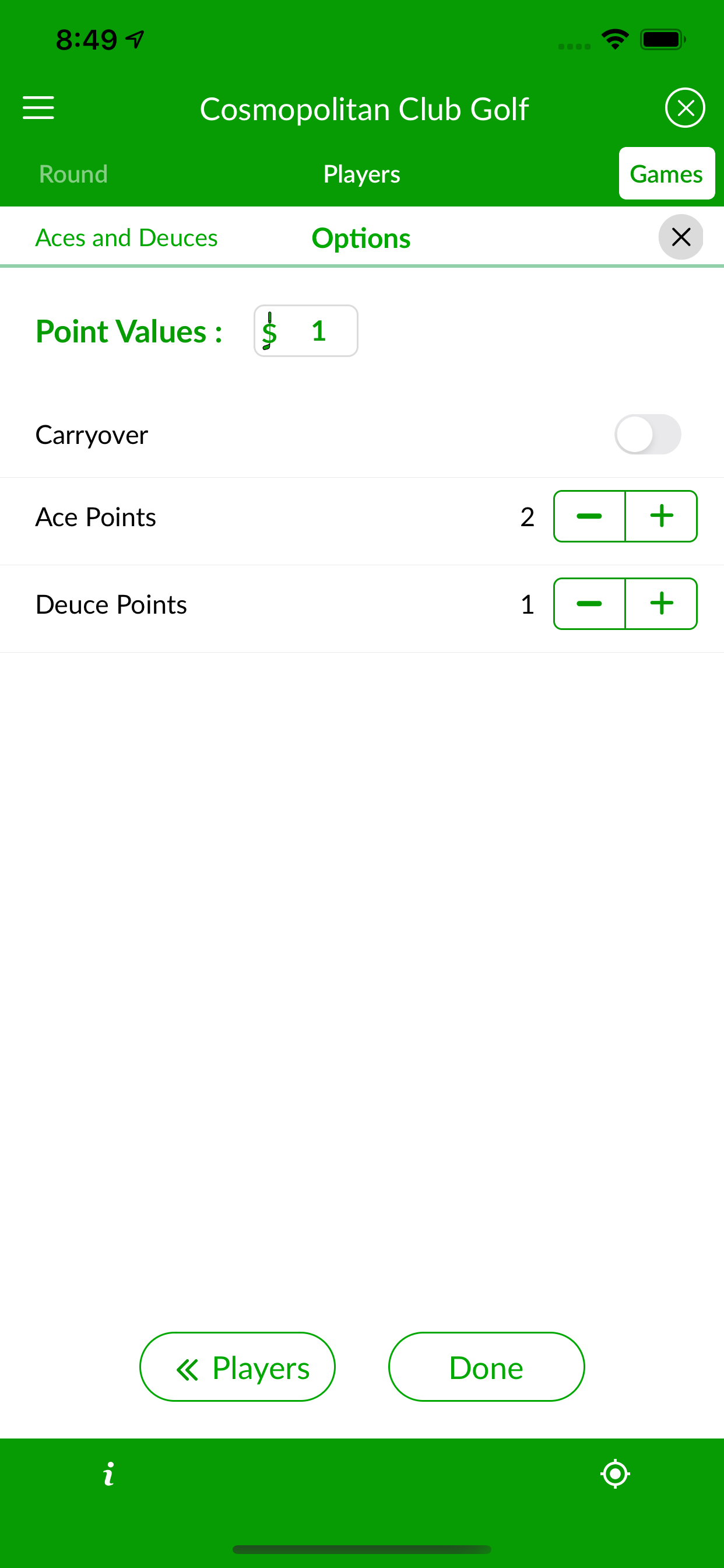
Task: Switch to the Players tab
Action: tap(361, 174)
